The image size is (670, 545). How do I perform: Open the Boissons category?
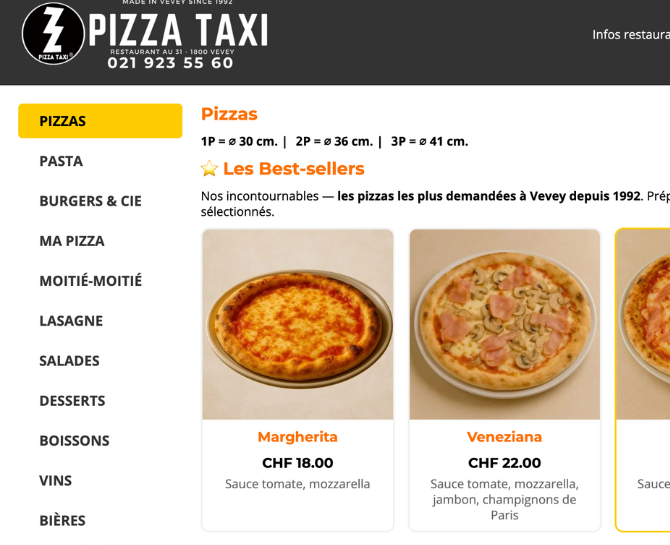(74, 441)
